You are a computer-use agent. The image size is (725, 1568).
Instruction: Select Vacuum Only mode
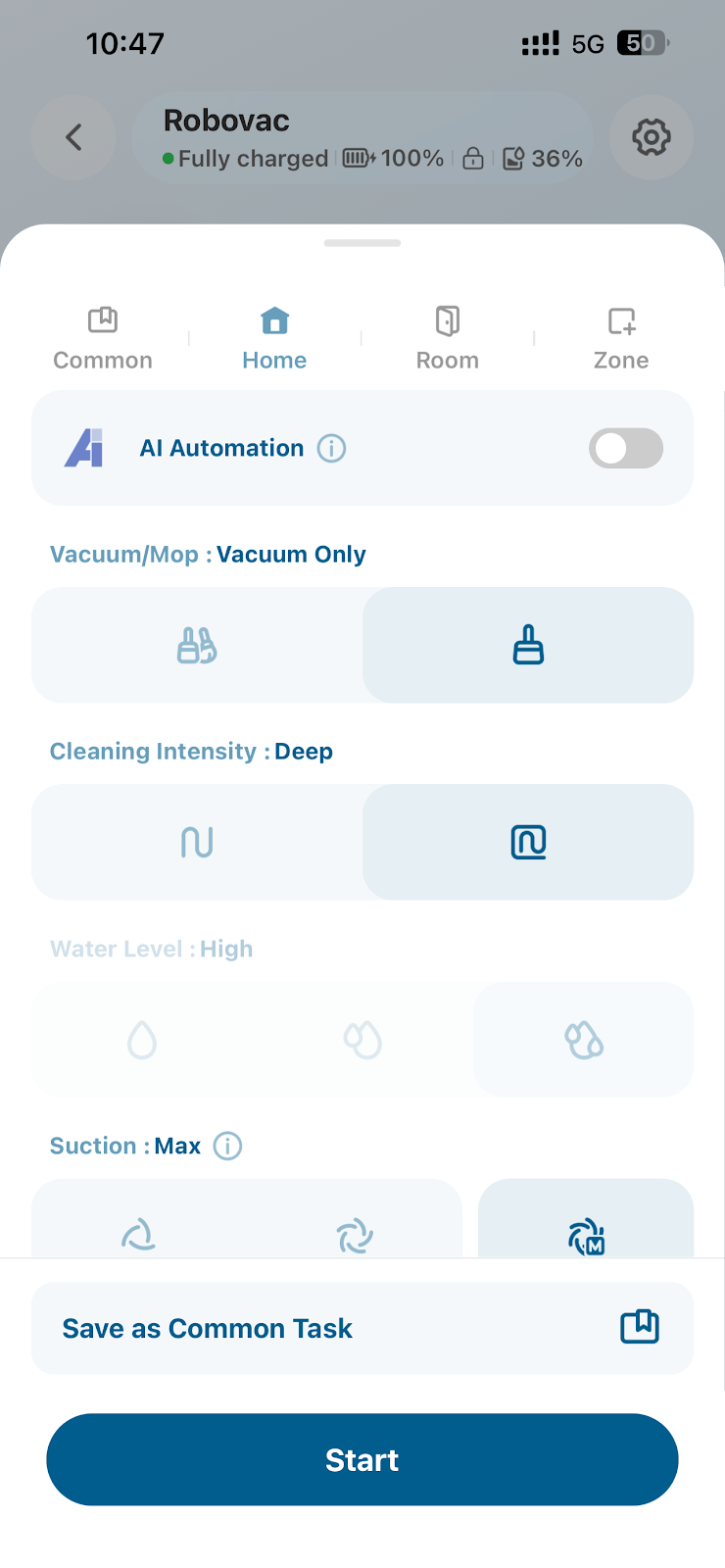[x=528, y=646]
